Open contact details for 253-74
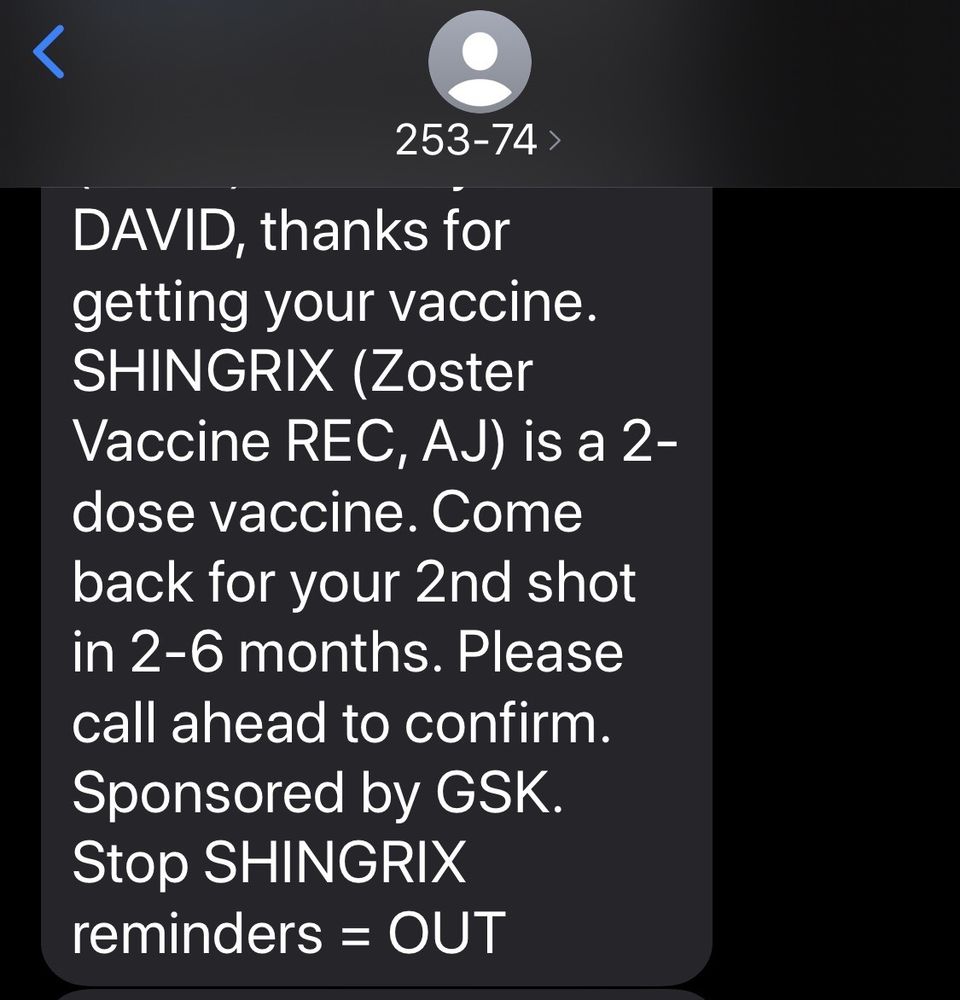Image resolution: width=960 pixels, height=1000 pixels. coord(479,140)
